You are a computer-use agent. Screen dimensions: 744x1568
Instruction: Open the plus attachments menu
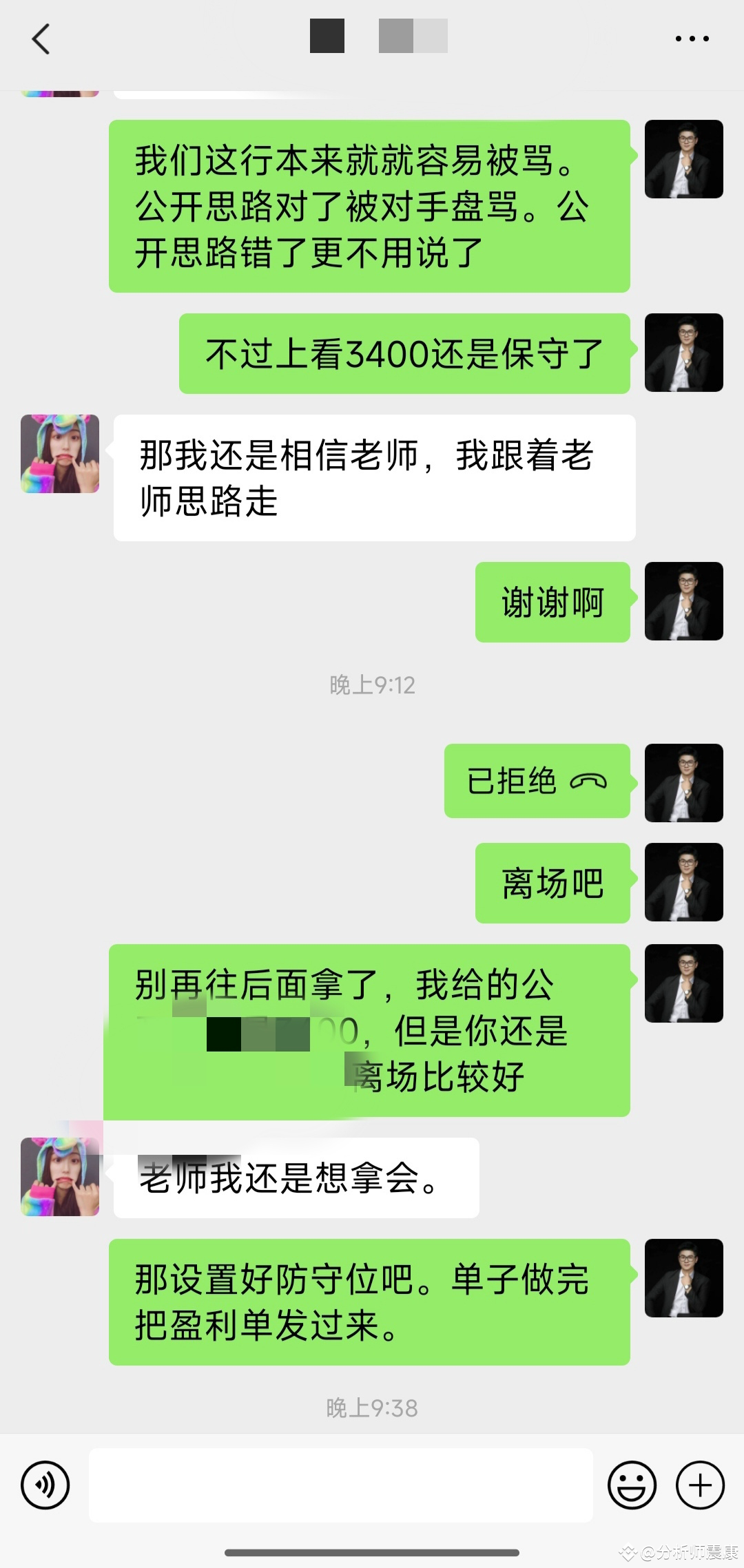tap(700, 1485)
